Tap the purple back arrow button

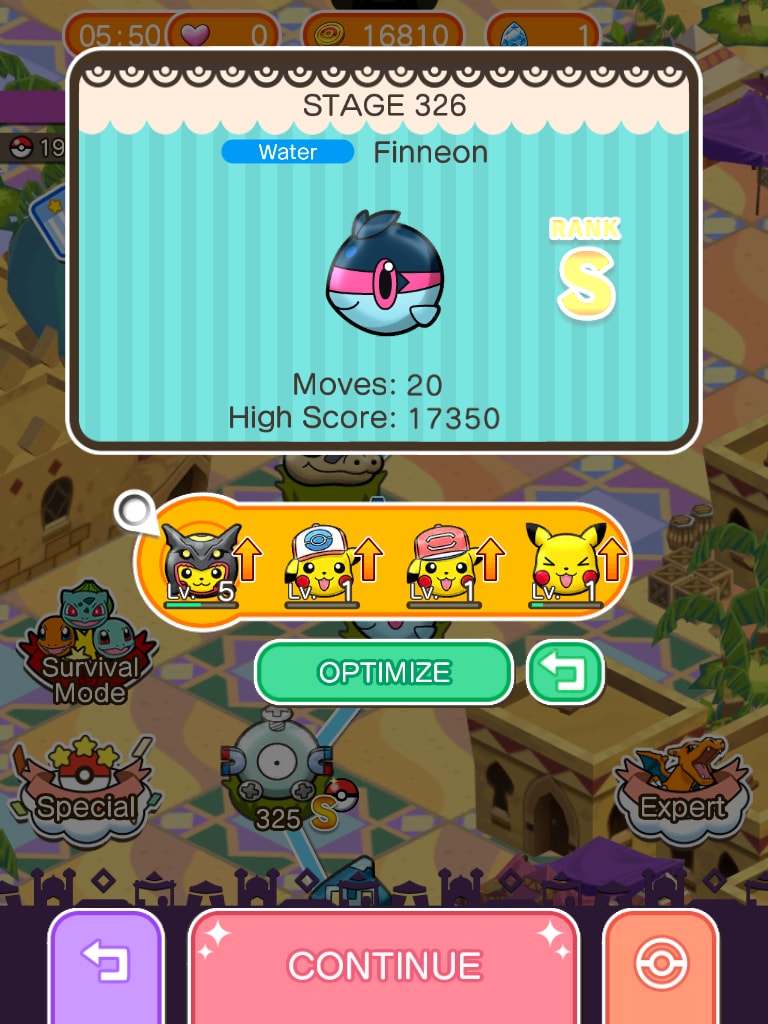coord(106,965)
